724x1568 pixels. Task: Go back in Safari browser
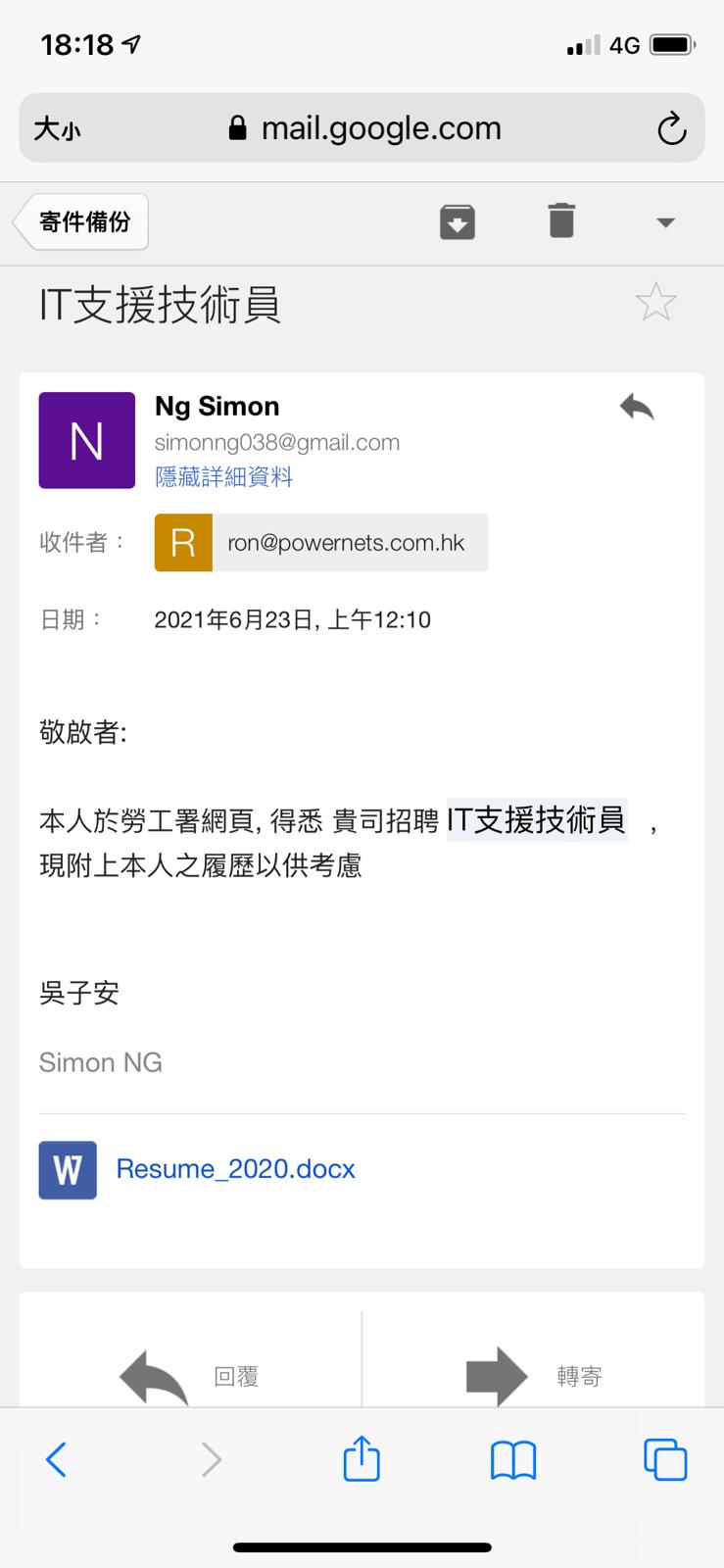click(56, 1459)
